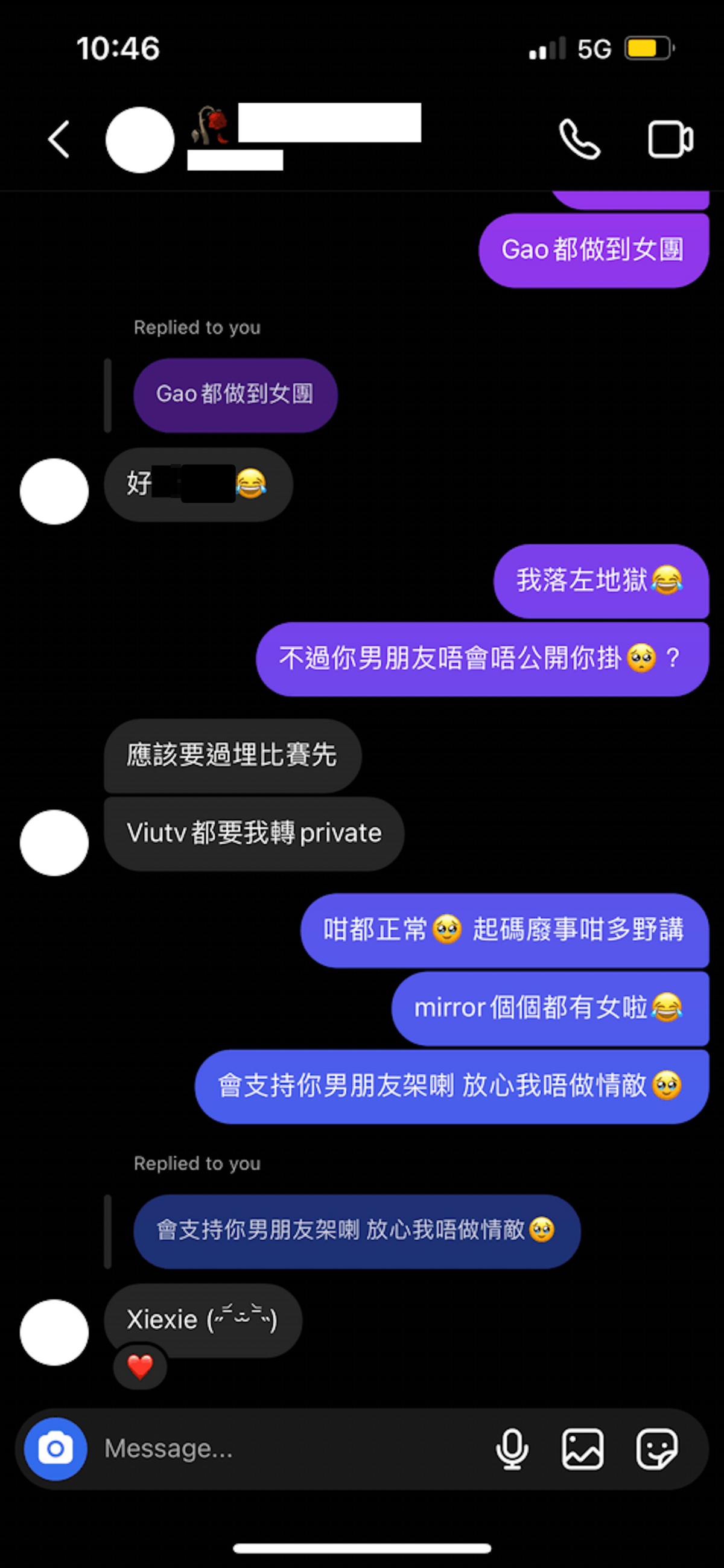Viewport: 724px width, 1568px height.
Task: Tap the heart reaction under Xiexie message
Action: pos(140,1367)
